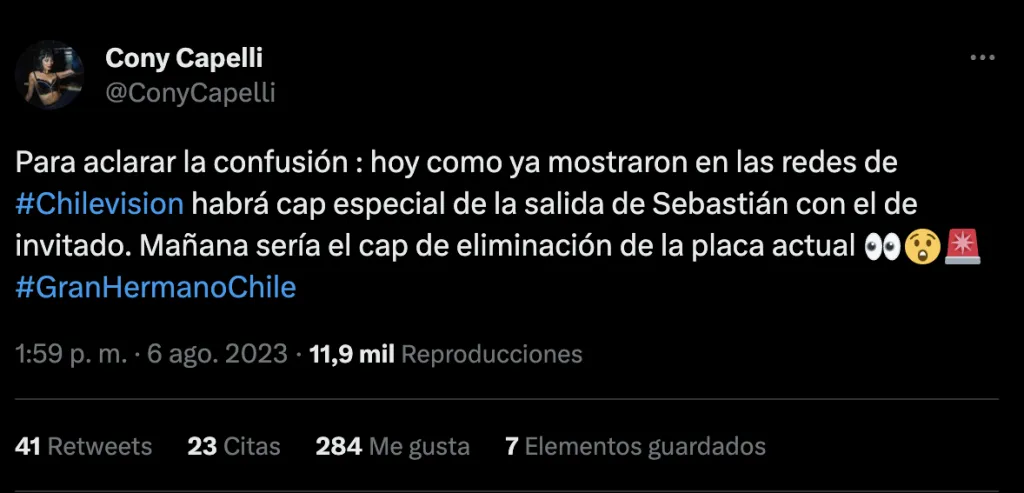This screenshot has width=1024, height=493.
Task: View the 284 Me gusta likes
Action: point(392,446)
